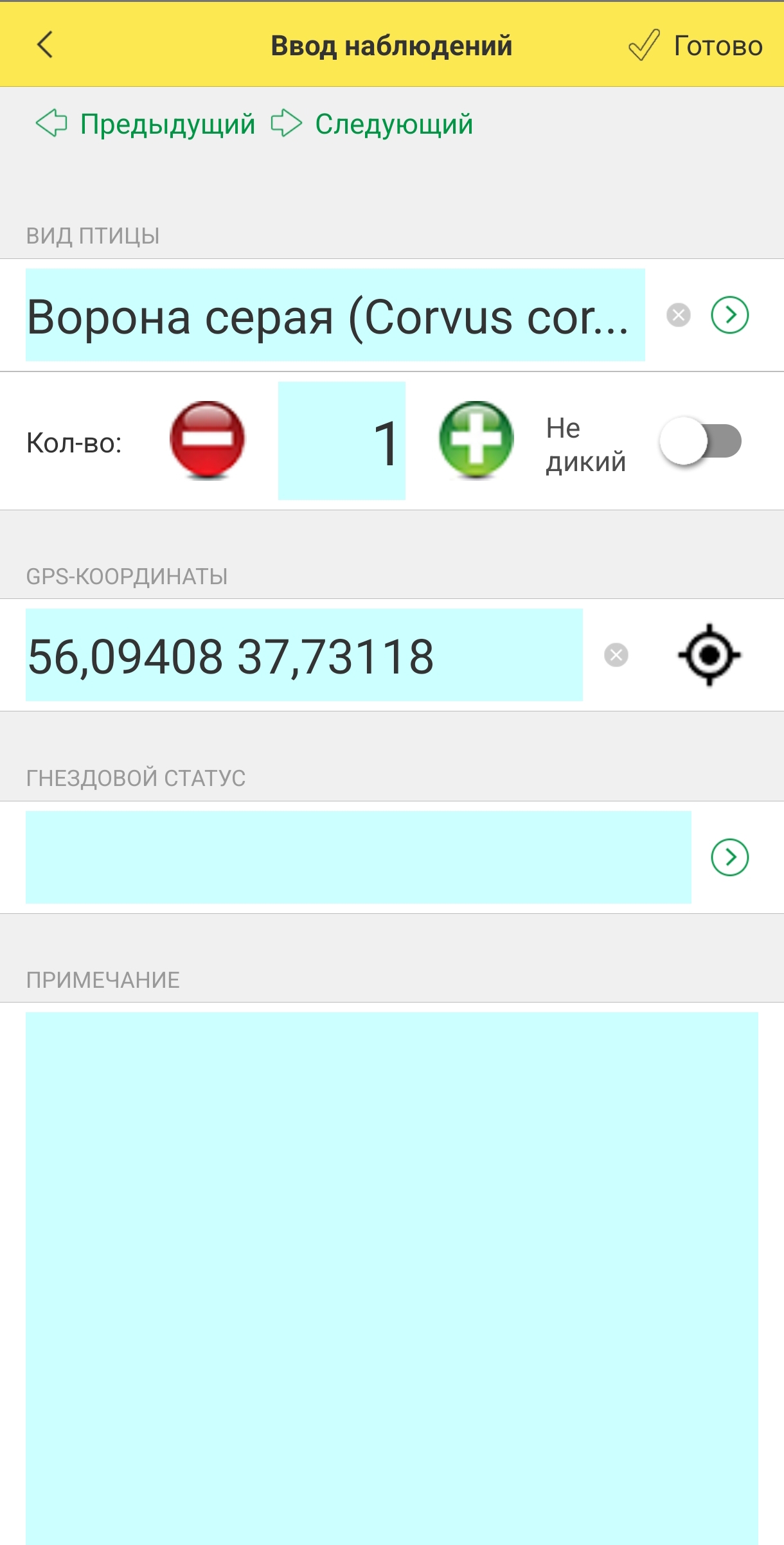
Task: Go to the next observation via Следующий
Action: coord(392,123)
